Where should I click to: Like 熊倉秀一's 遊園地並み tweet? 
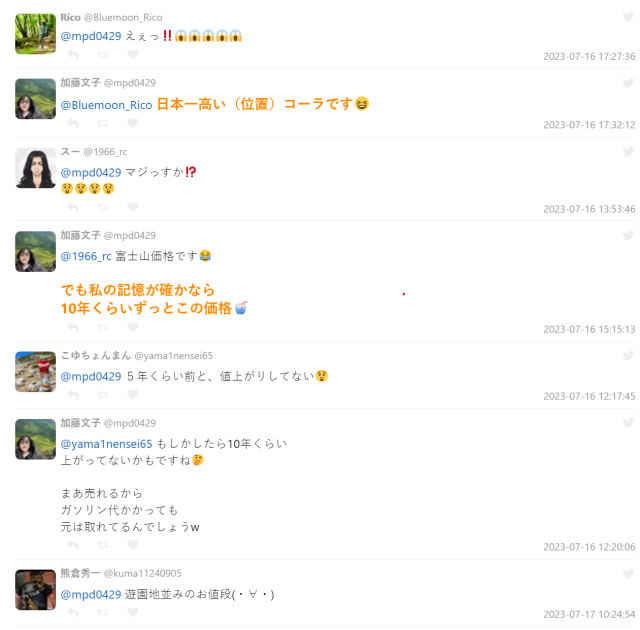pos(132,613)
